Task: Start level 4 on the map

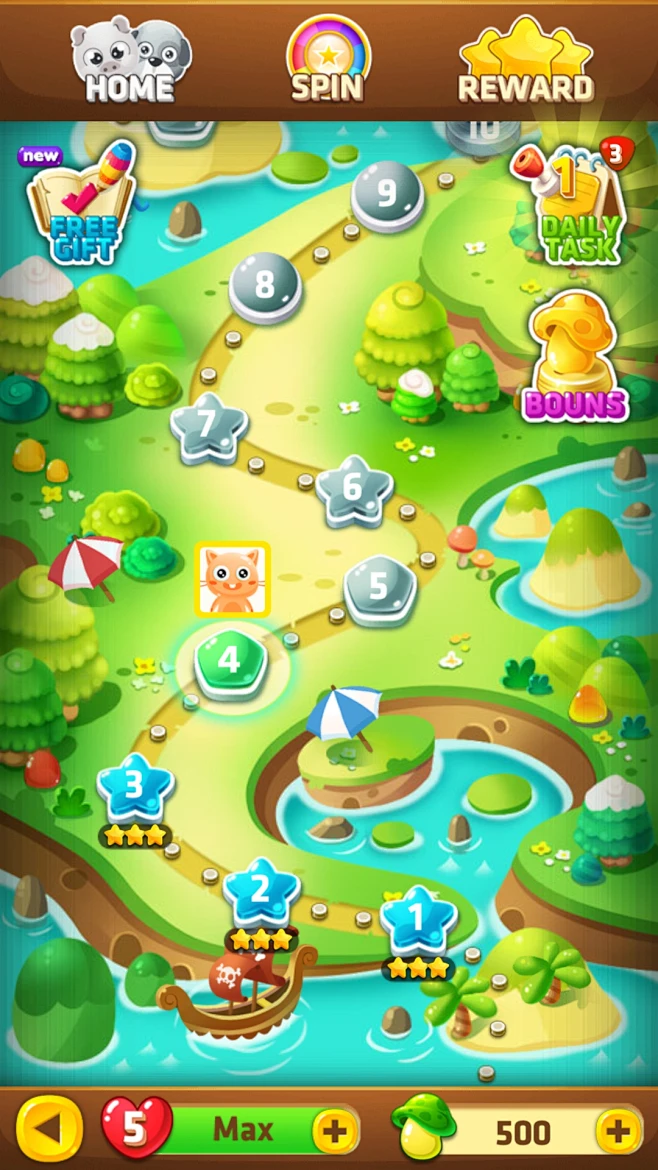Action: click(x=229, y=662)
